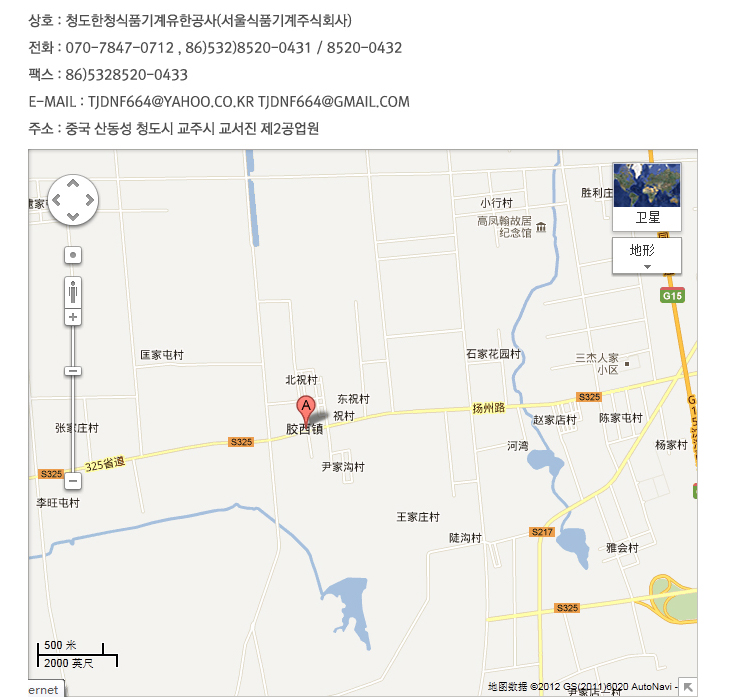This screenshot has width=730, height=700.
Task: Zoom in with the plus button
Action: point(73,317)
